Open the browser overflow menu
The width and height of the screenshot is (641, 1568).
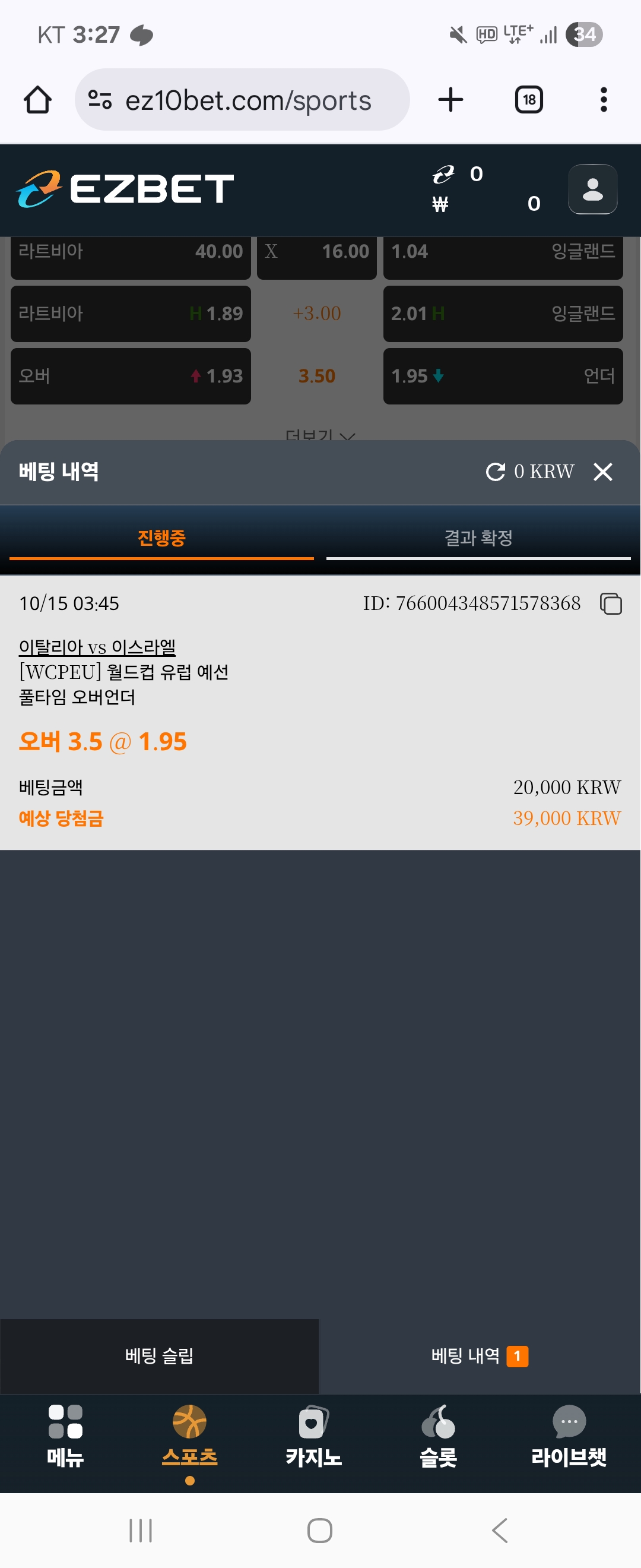click(x=603, y=100)
